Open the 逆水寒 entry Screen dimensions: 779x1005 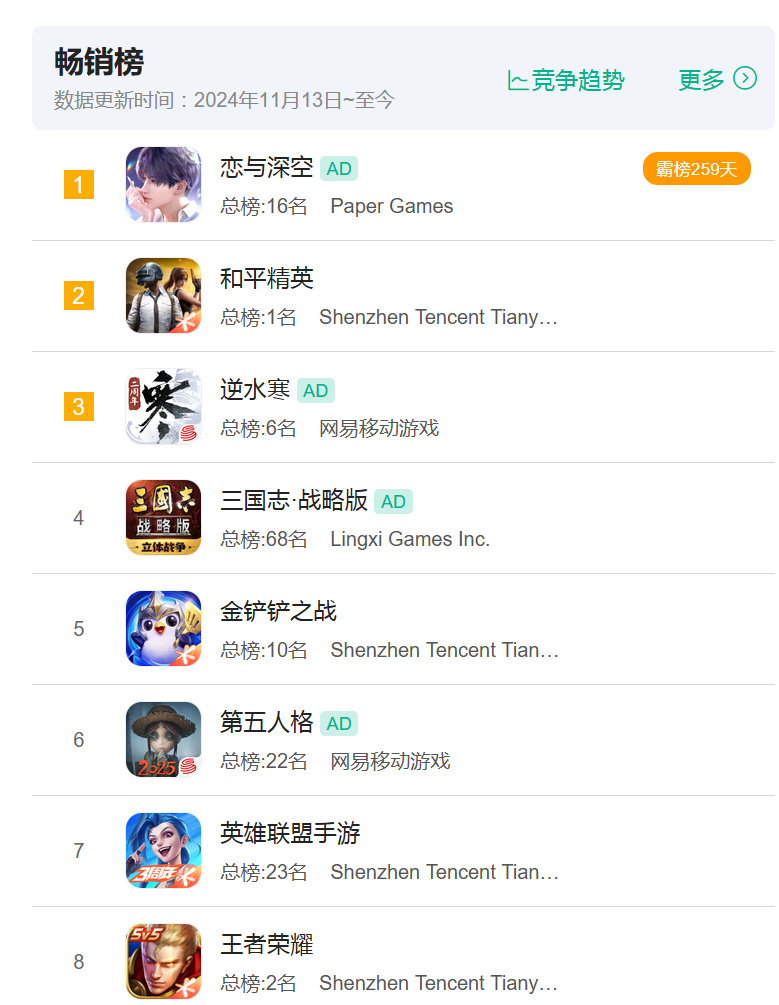[255, 389]
